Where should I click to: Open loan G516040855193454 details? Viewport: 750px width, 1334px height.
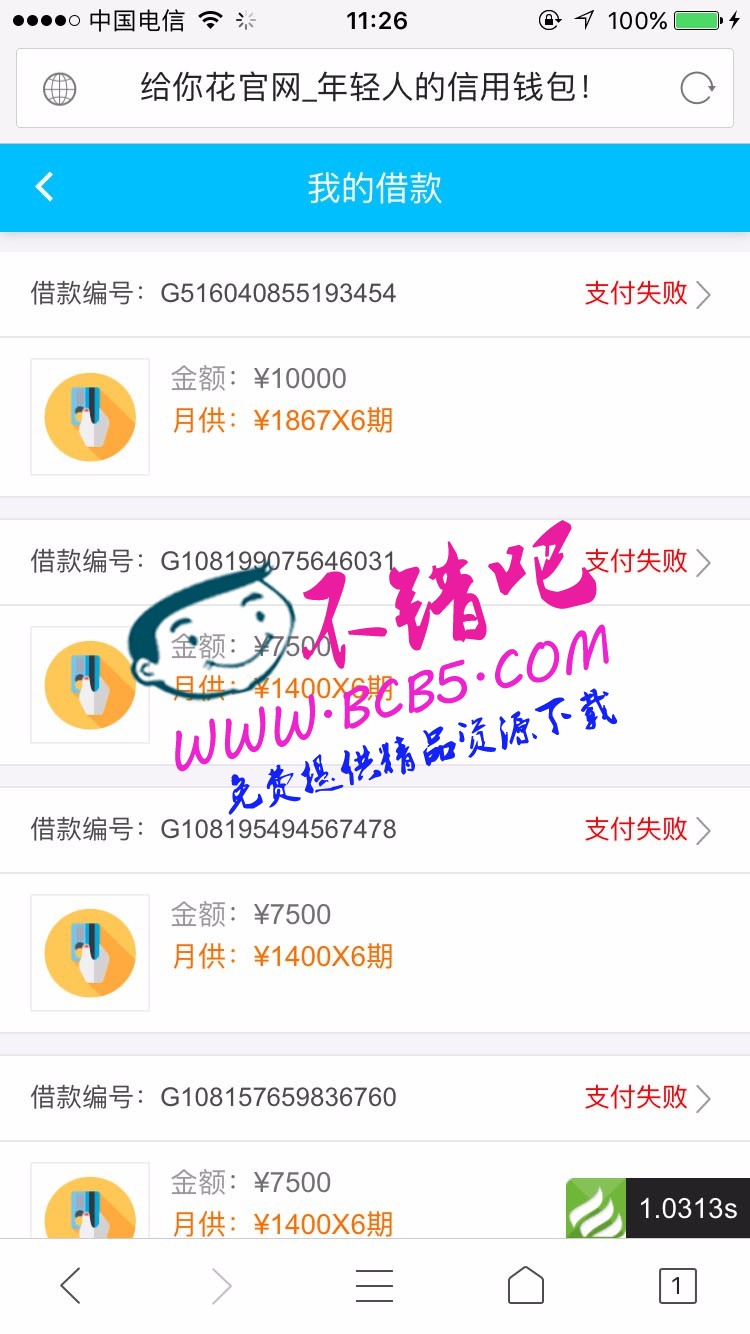coord(647,293)
